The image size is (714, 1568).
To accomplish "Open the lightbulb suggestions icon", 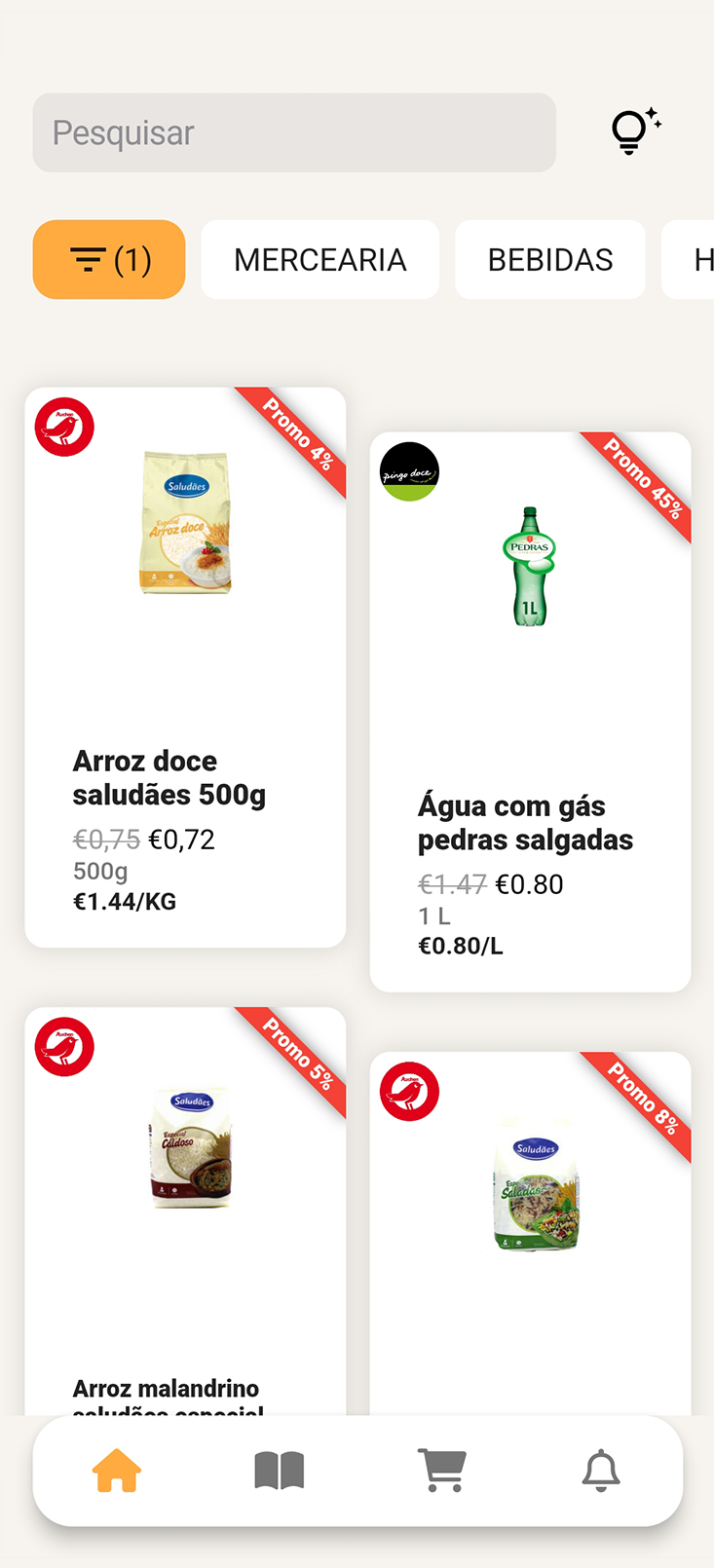I will (635, 131).
